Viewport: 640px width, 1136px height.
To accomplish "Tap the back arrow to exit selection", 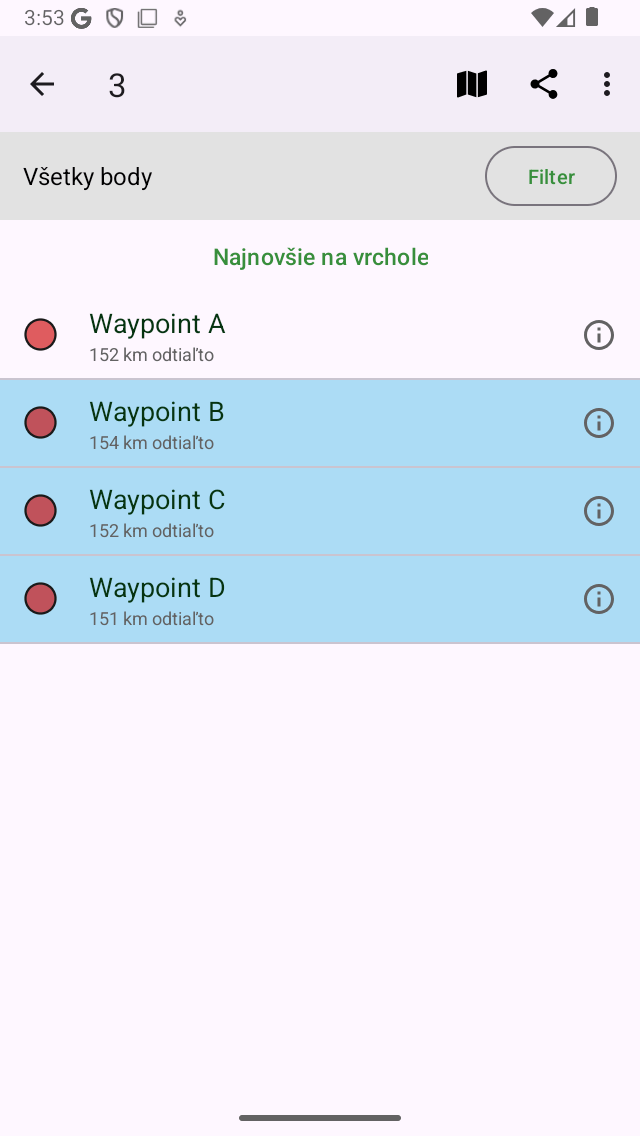I will pyautogui.click(x=42, y=85).
